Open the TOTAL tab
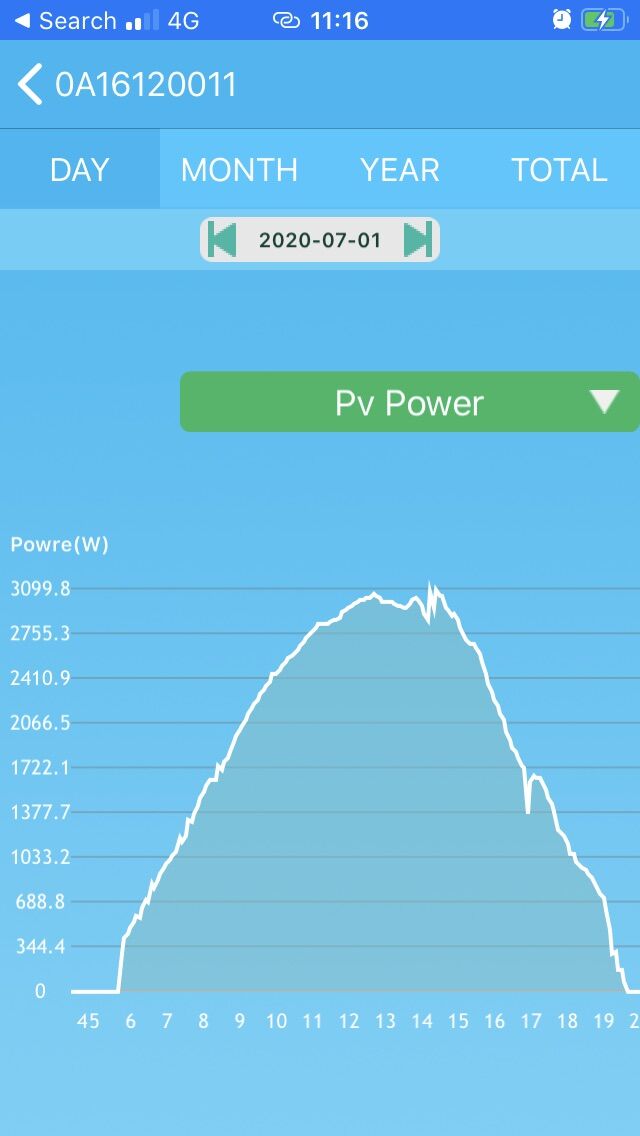Screen dimensions: 640x1136 560,170
